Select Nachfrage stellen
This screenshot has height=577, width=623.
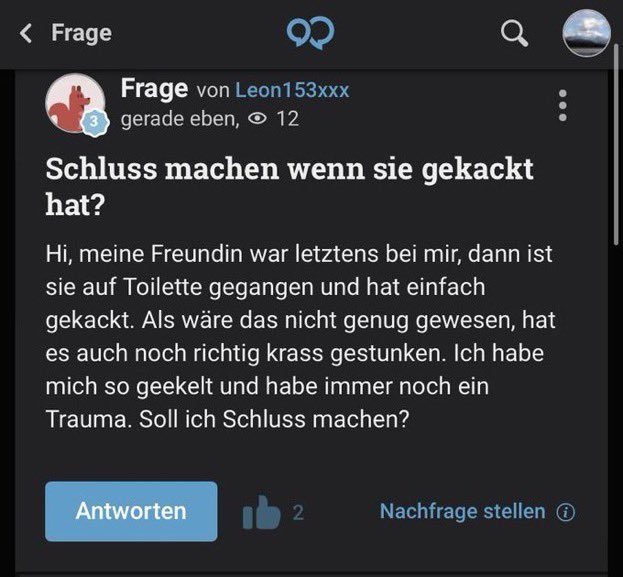click(x=462, y=511)
